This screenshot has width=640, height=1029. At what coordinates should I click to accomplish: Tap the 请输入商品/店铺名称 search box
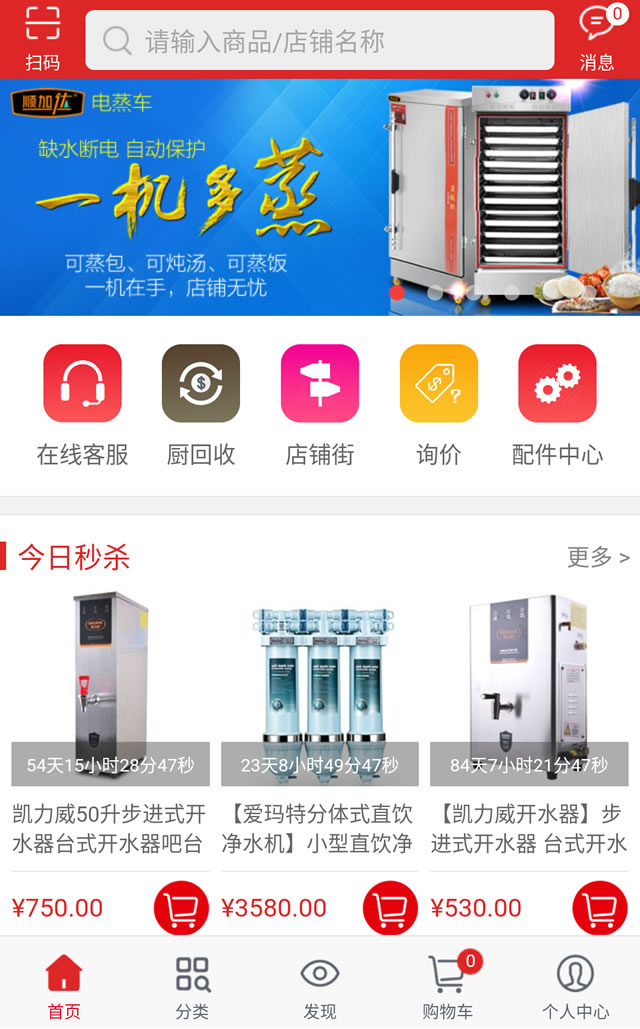click(x=320, y=40)
